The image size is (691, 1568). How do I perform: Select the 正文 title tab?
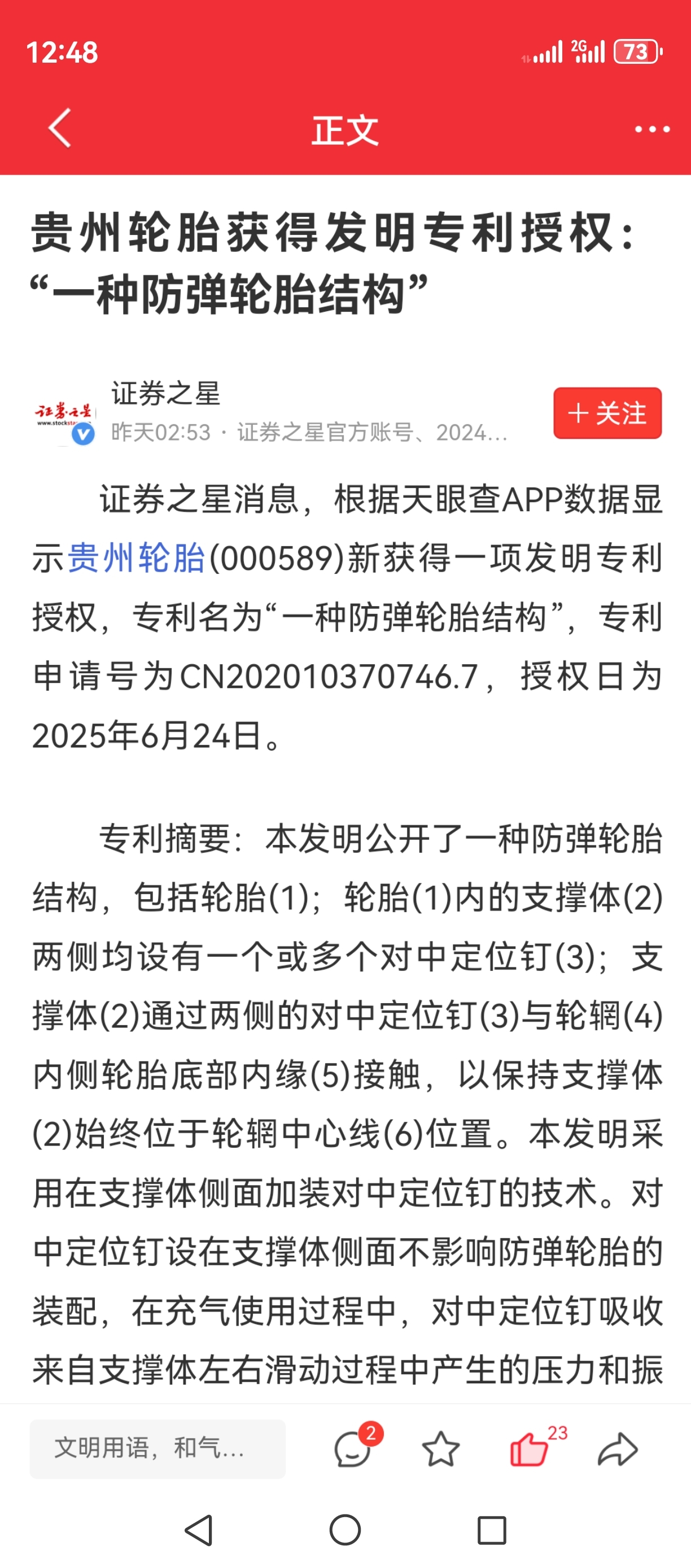click(x=345, y=131)
